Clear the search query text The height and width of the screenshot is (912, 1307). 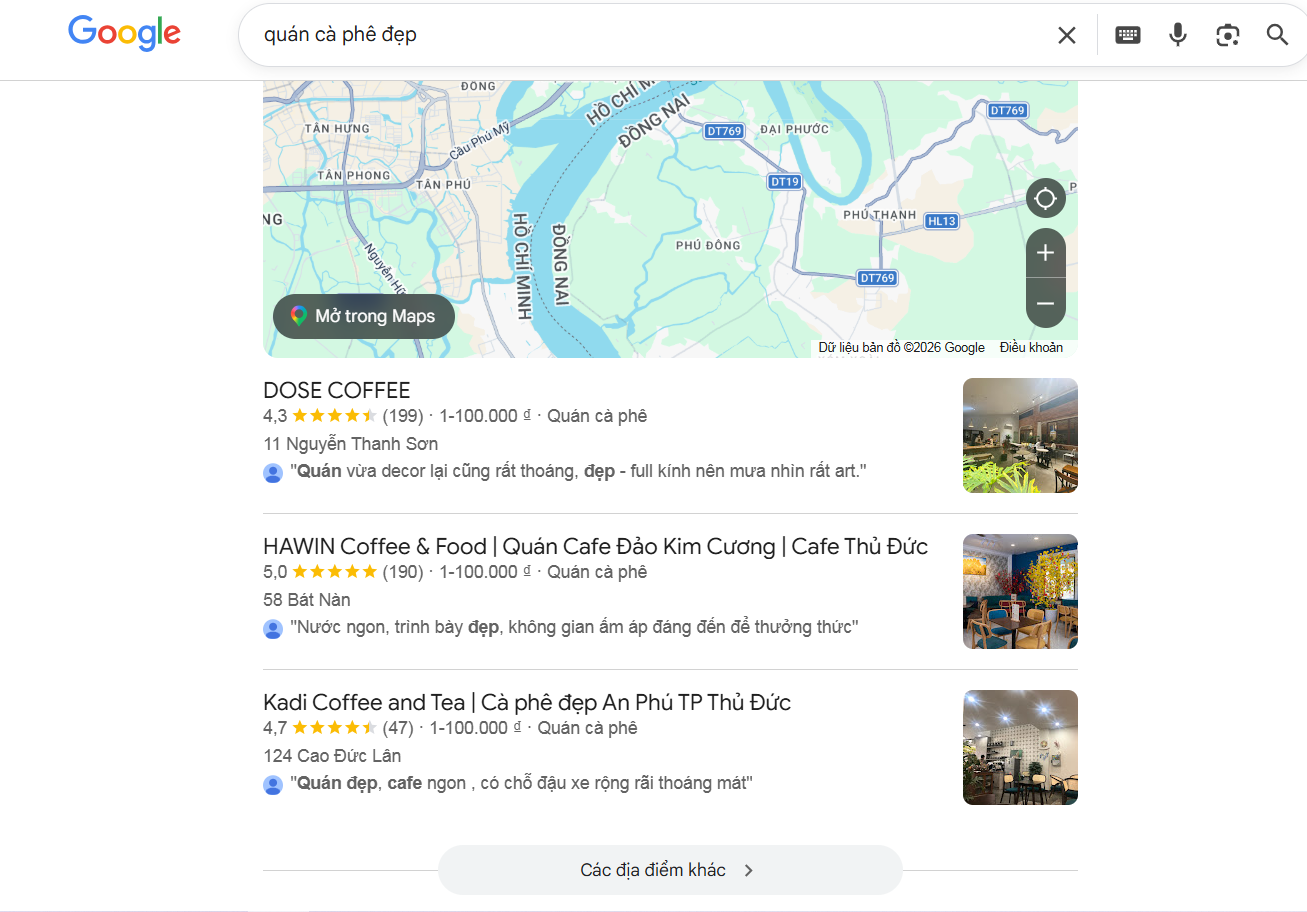coord(1067,35)
